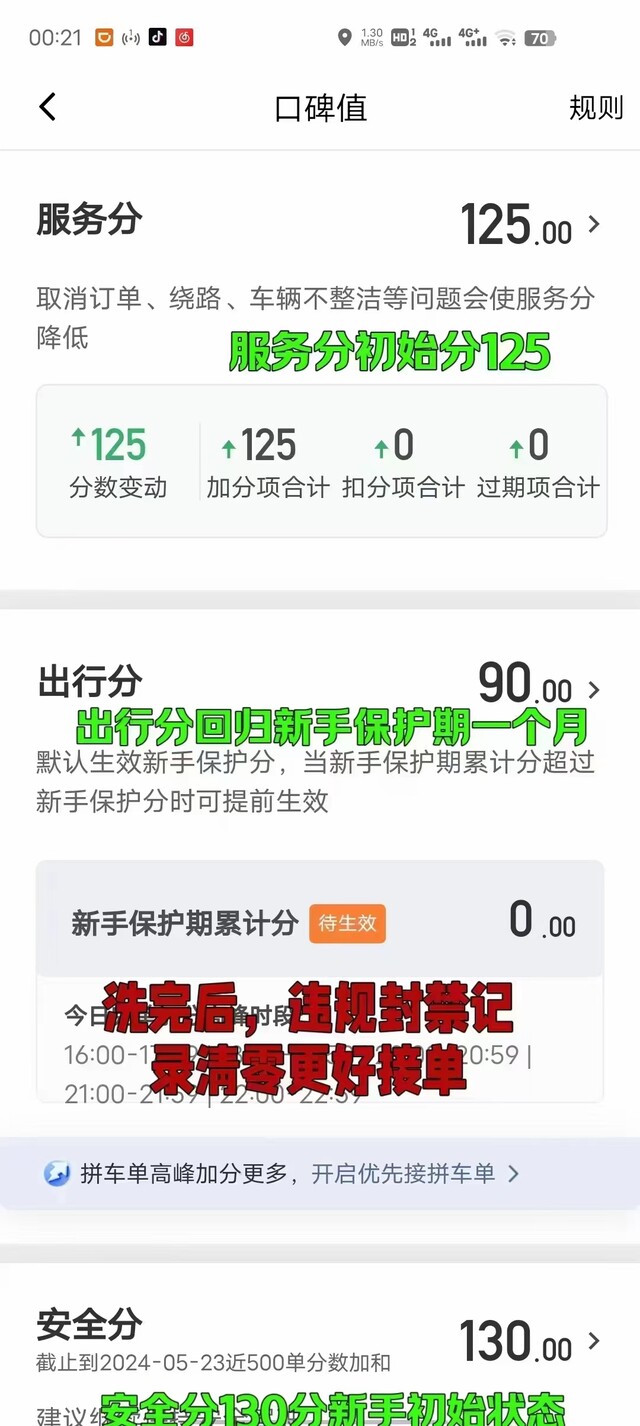The width and height of the screenshot is (640, 1426).
Task: Open the 规则 page
Action: [596, 108]
